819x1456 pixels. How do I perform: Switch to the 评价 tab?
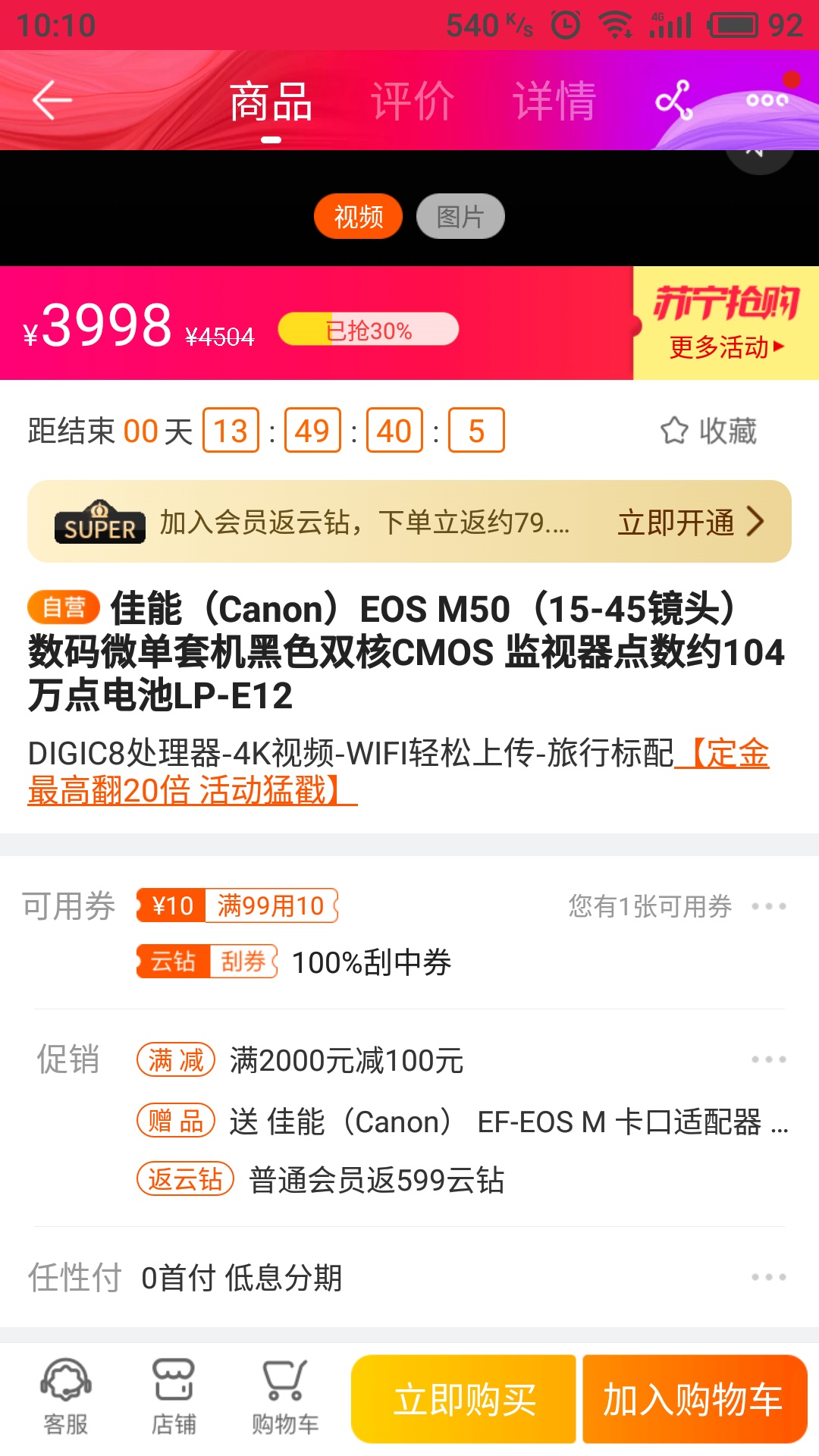click(413, 101)
